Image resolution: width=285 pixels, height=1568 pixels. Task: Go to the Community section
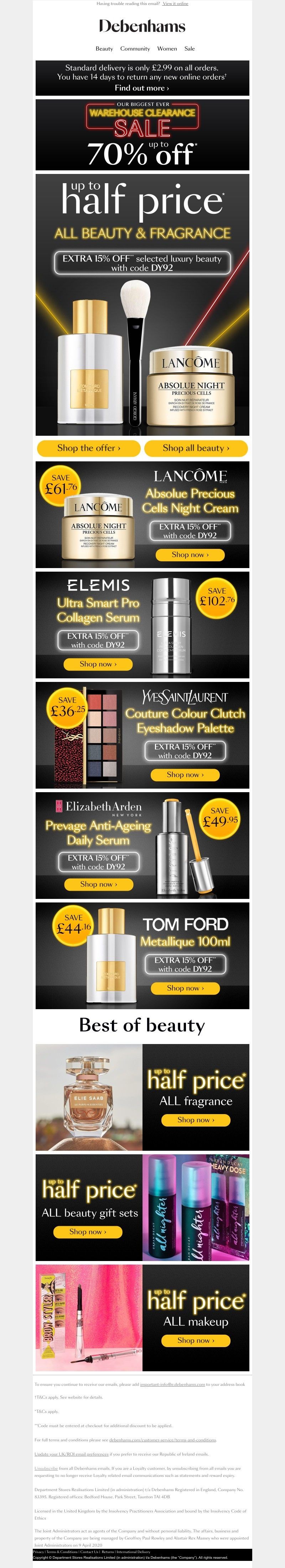(135, 49)
